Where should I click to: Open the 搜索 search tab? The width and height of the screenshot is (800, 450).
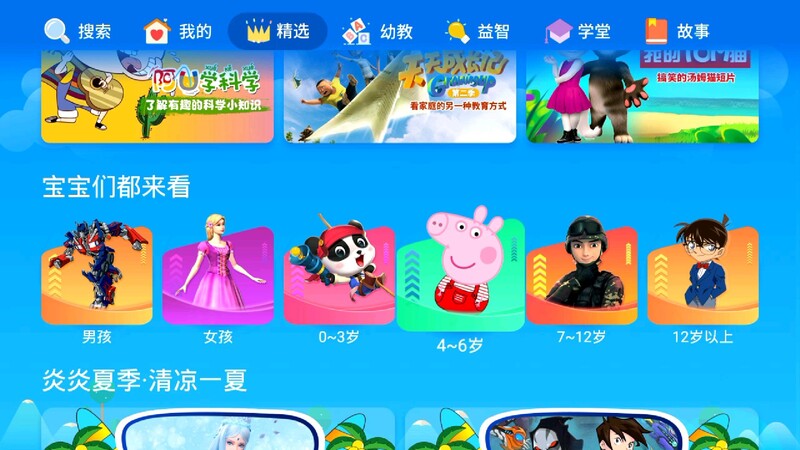pos(78,31)
